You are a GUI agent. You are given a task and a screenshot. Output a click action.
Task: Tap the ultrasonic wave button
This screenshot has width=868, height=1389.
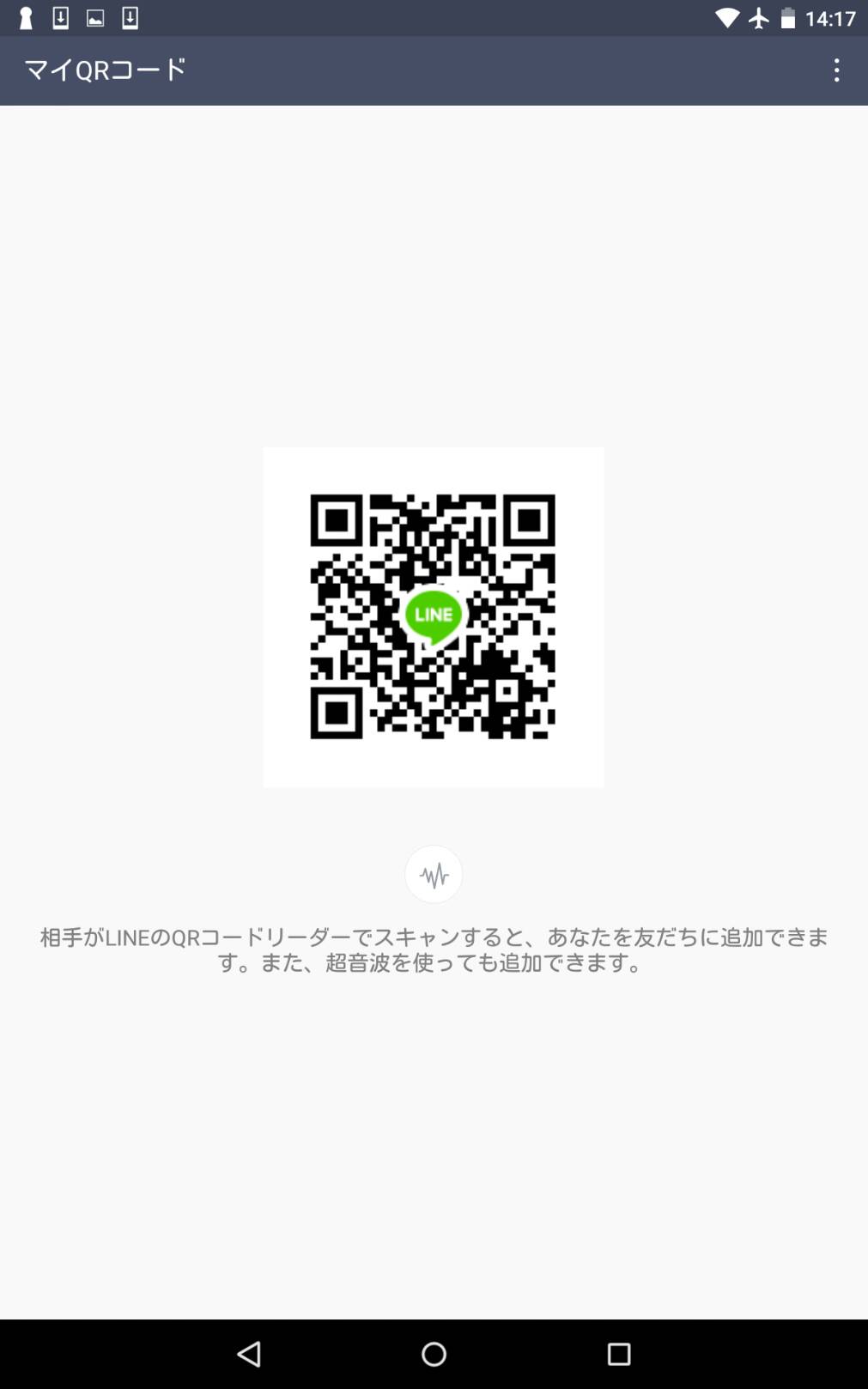(434, 875)
